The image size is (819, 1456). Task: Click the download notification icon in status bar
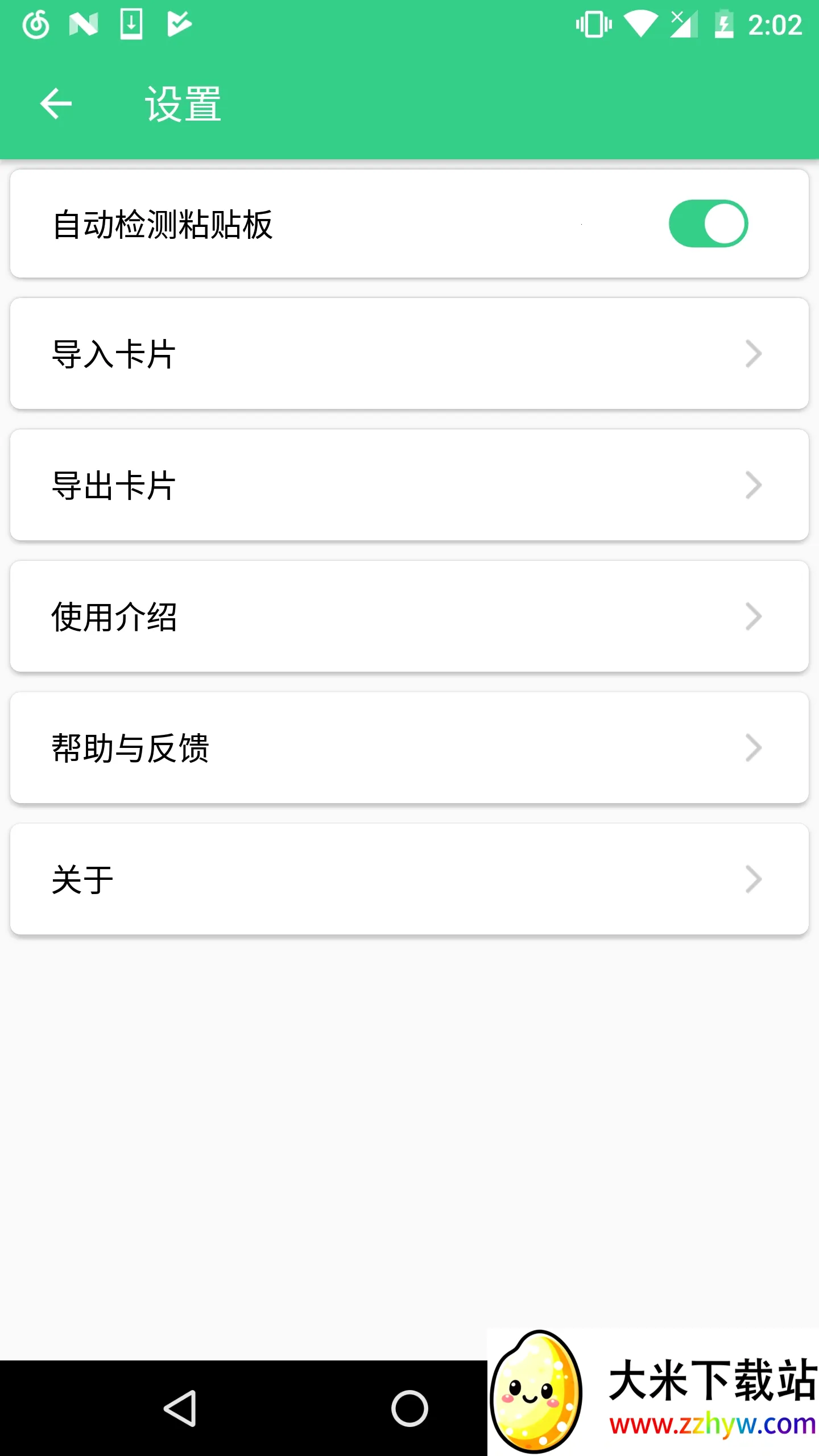click(x=131, y=23)
